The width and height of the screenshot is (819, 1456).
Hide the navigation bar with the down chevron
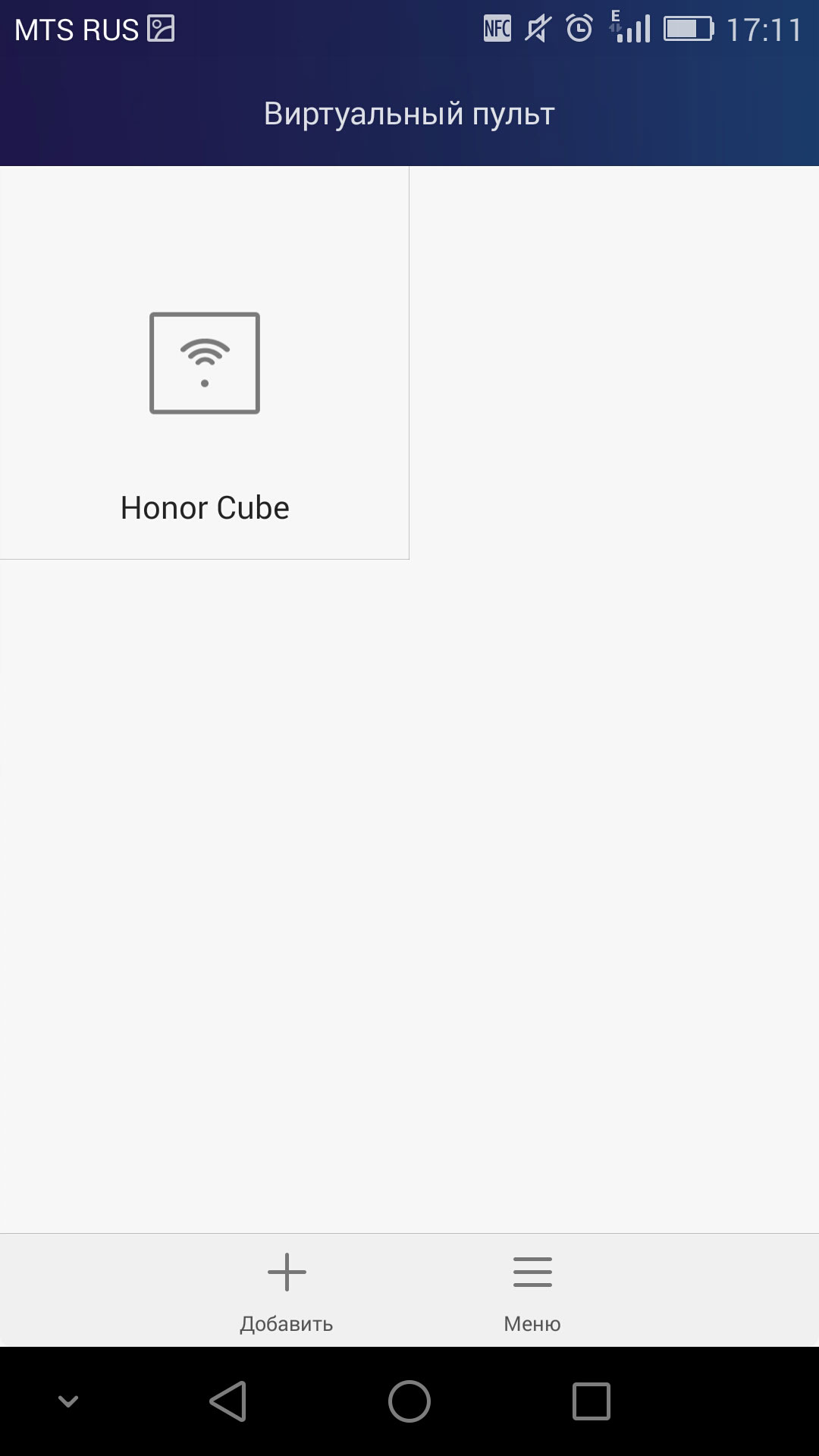68,1401
